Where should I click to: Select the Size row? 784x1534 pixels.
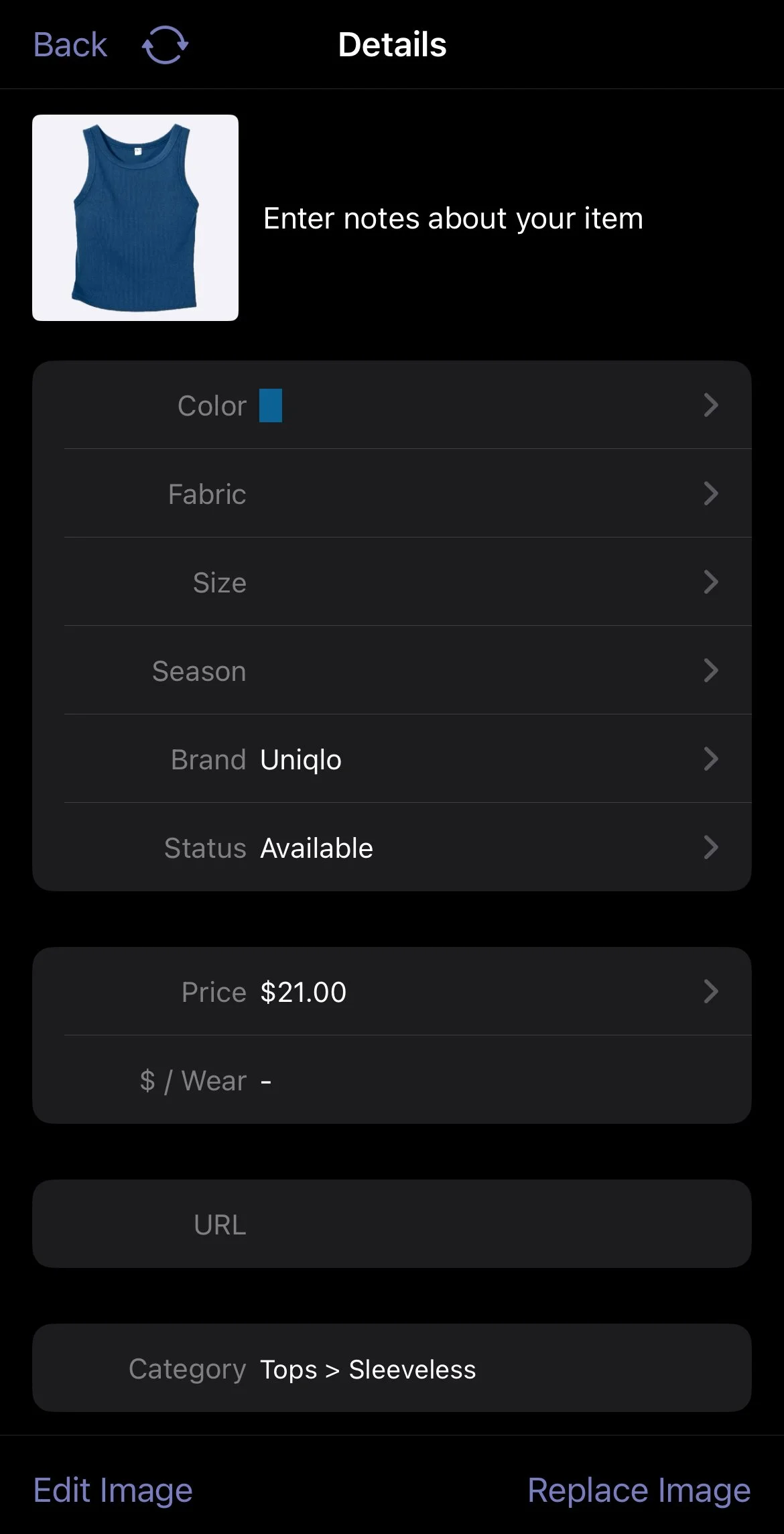392,582
